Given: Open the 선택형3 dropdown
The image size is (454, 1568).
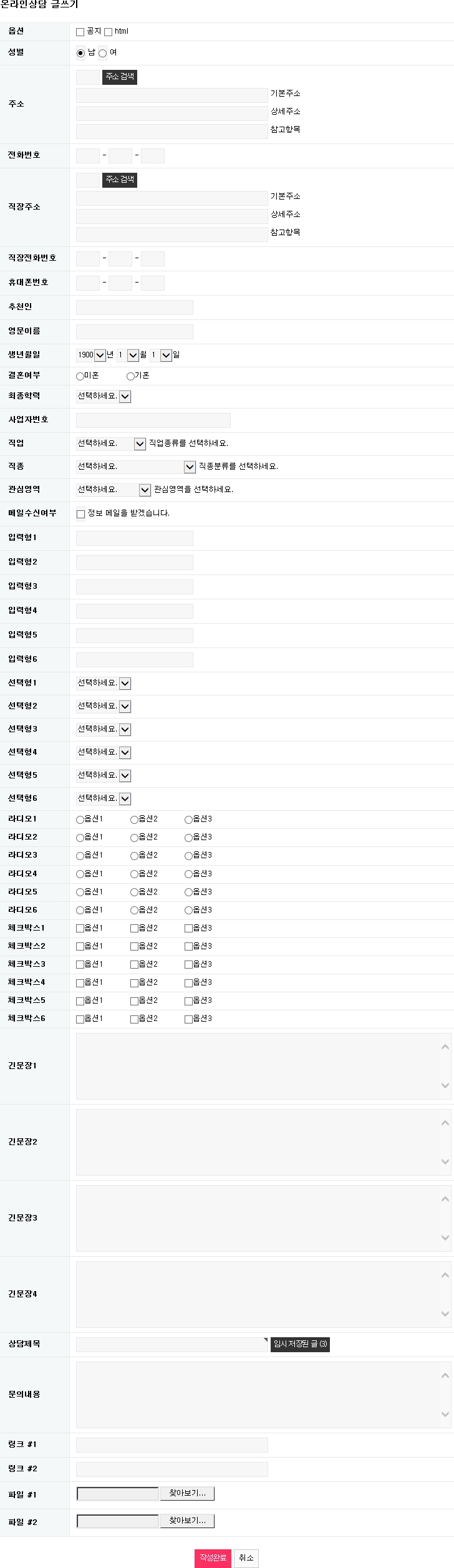Looking at the screenshot, I should pos(104,729).
